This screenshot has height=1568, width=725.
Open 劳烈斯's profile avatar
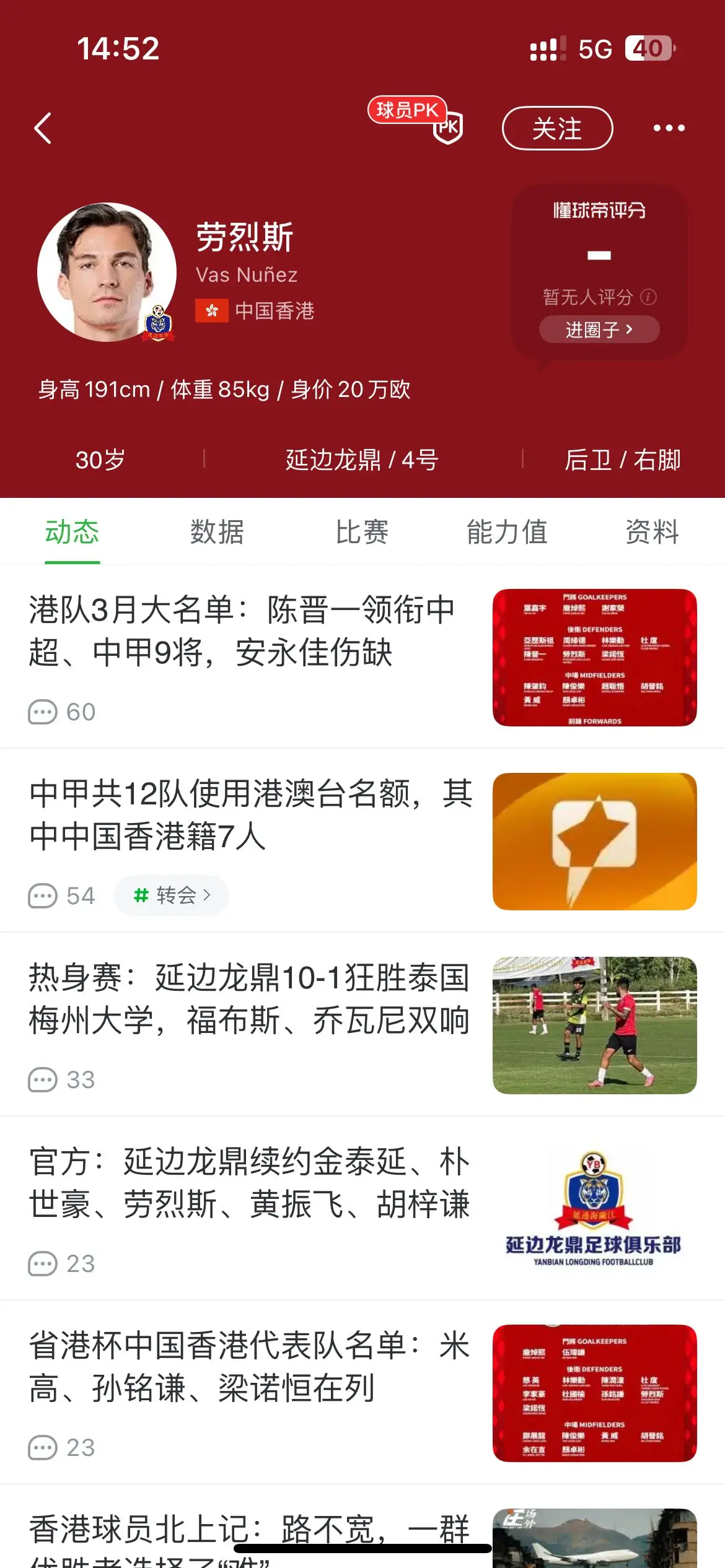107,272
